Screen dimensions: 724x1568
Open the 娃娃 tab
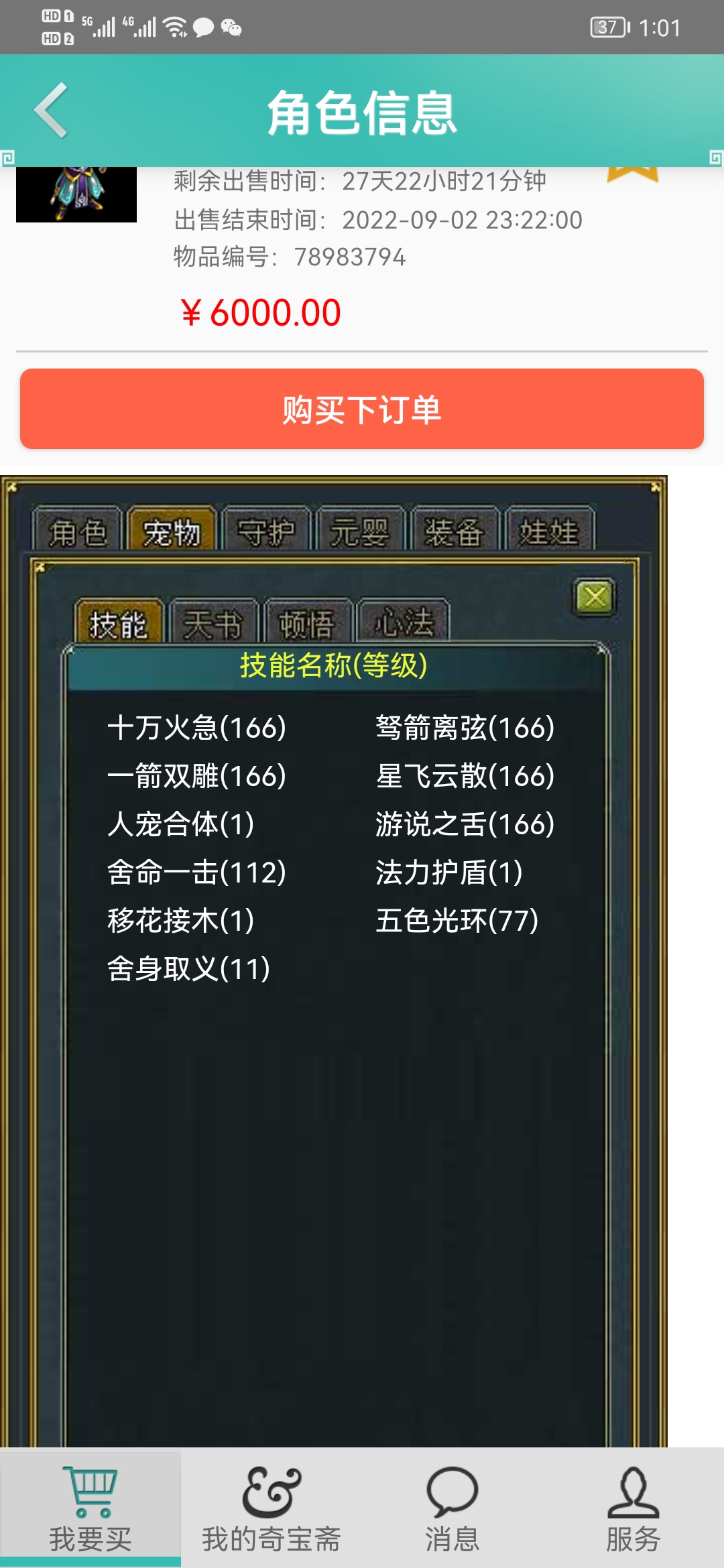pyautogui.click(x=548, y=532)
